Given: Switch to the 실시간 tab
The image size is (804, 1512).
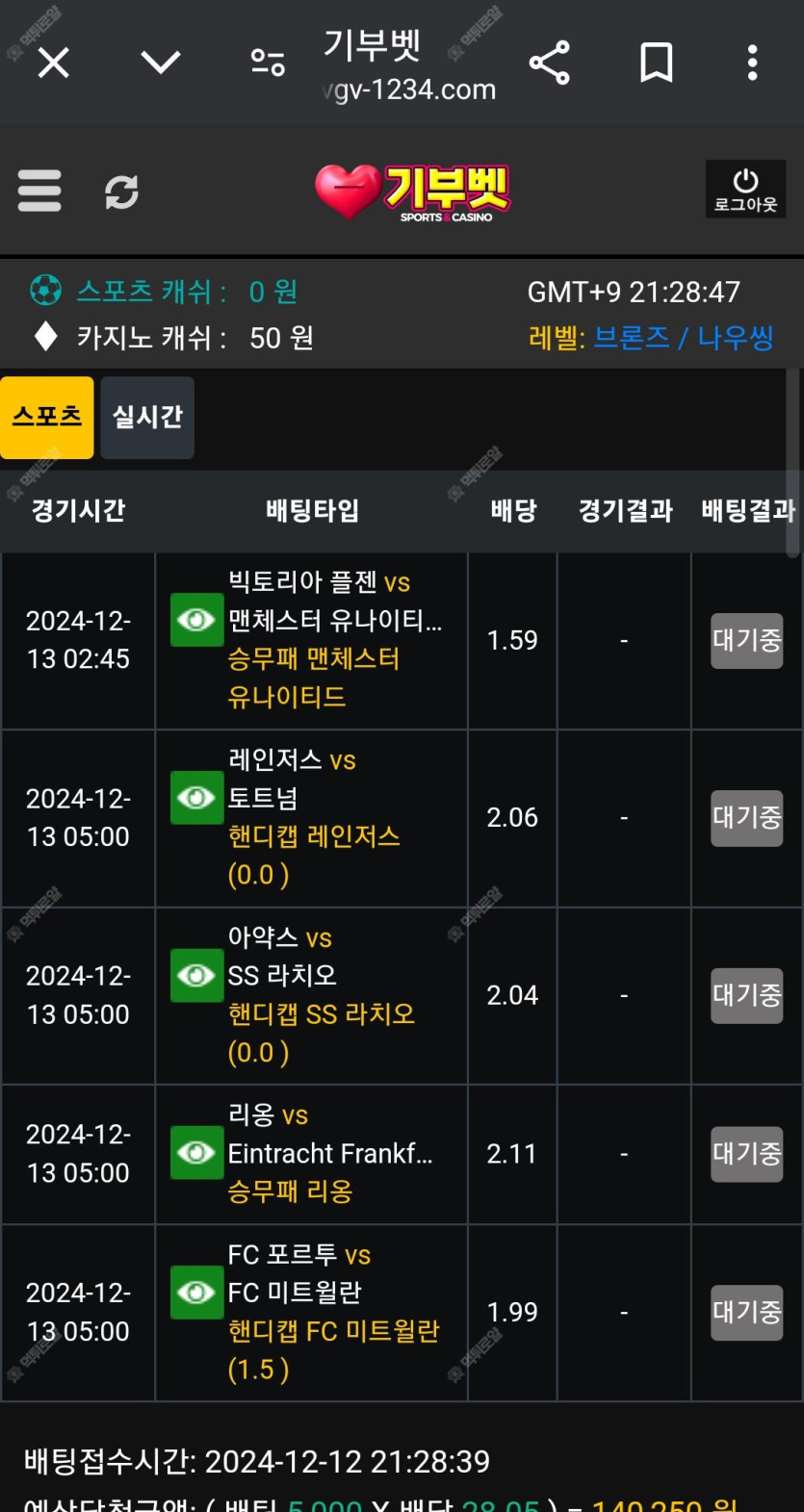Looking at the screenshot, I should (147, 418).
